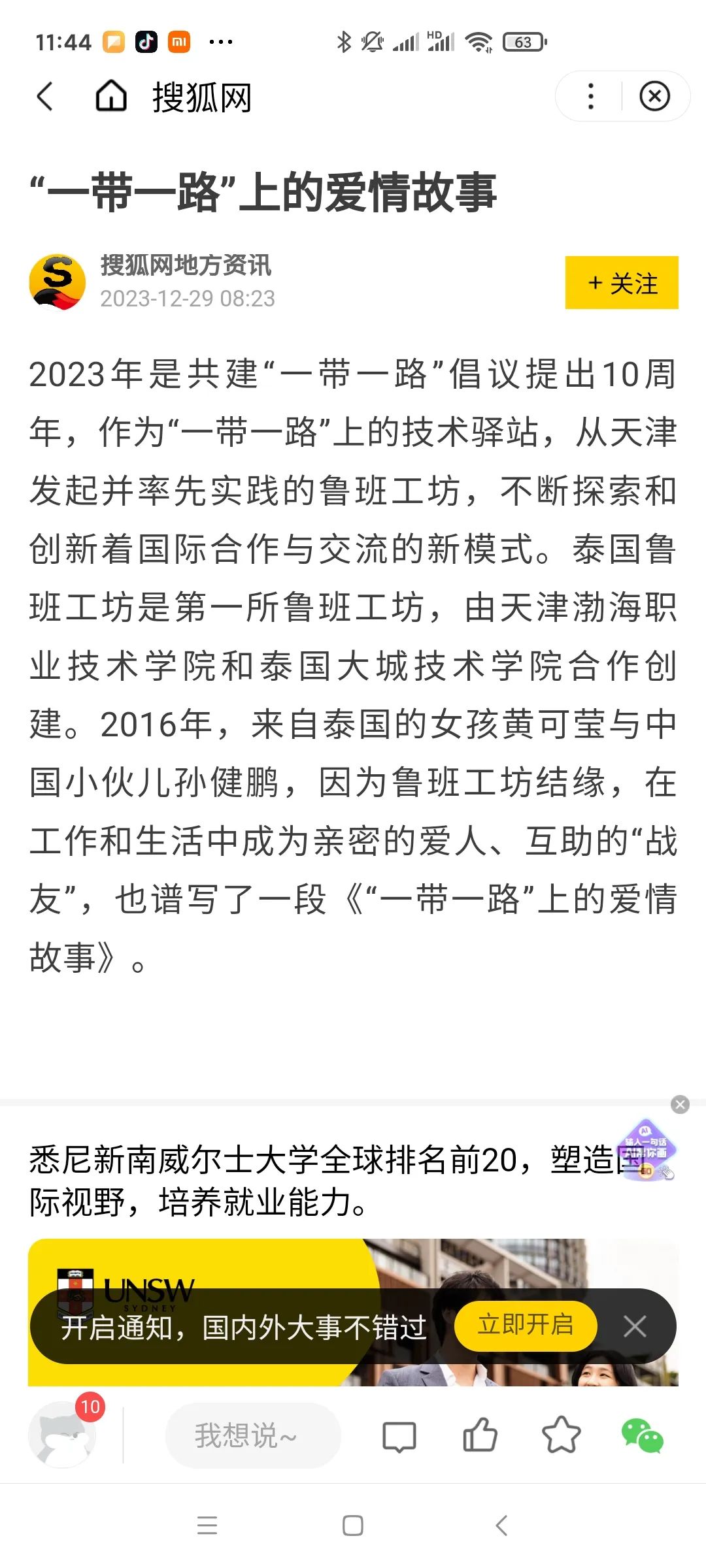Viewport: 706px width, 1568px height.
Task: Go back using the top-left arrow
Action: point(44,97)
